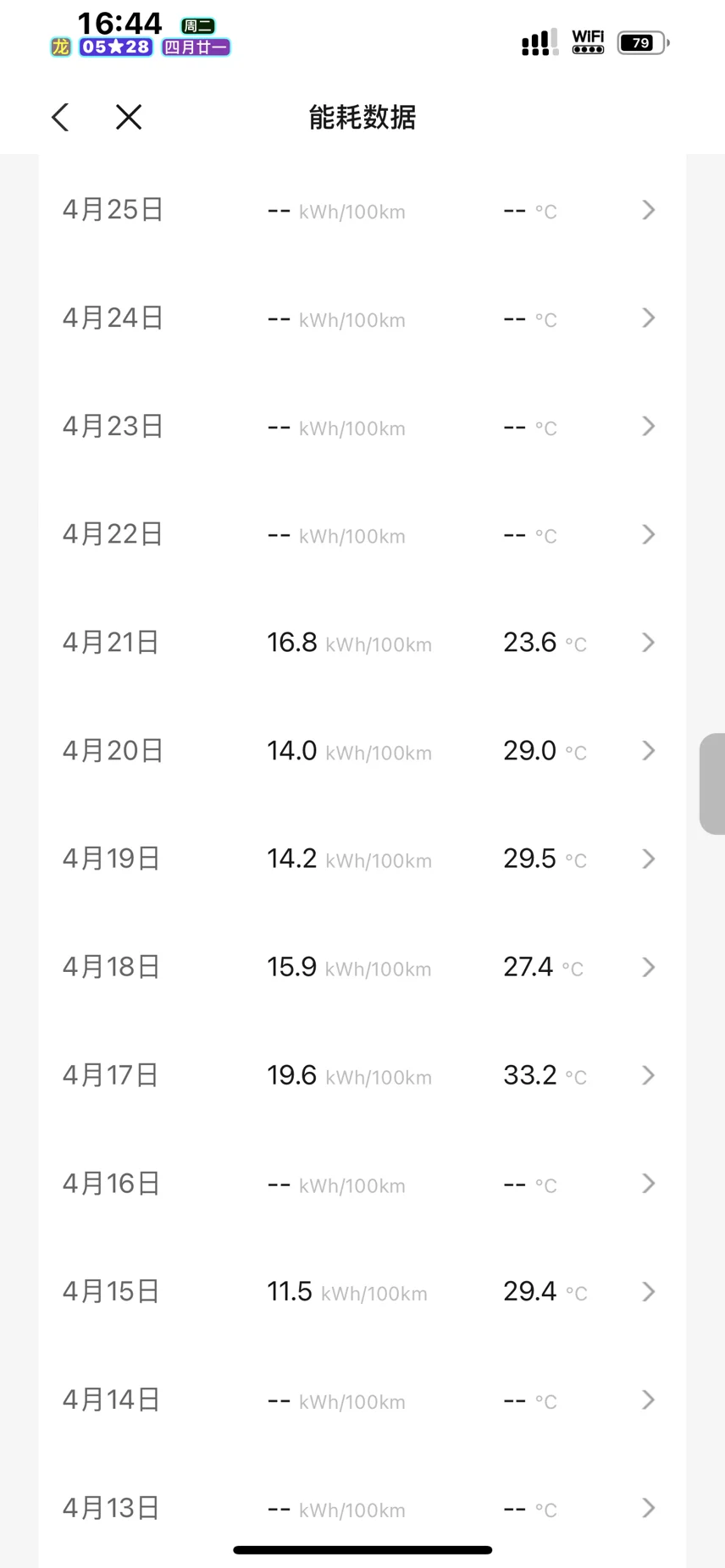The height and width of the screenshot is (1568, 725).
Task: Open the 4月22日 entry
Action: coord(362,535)
